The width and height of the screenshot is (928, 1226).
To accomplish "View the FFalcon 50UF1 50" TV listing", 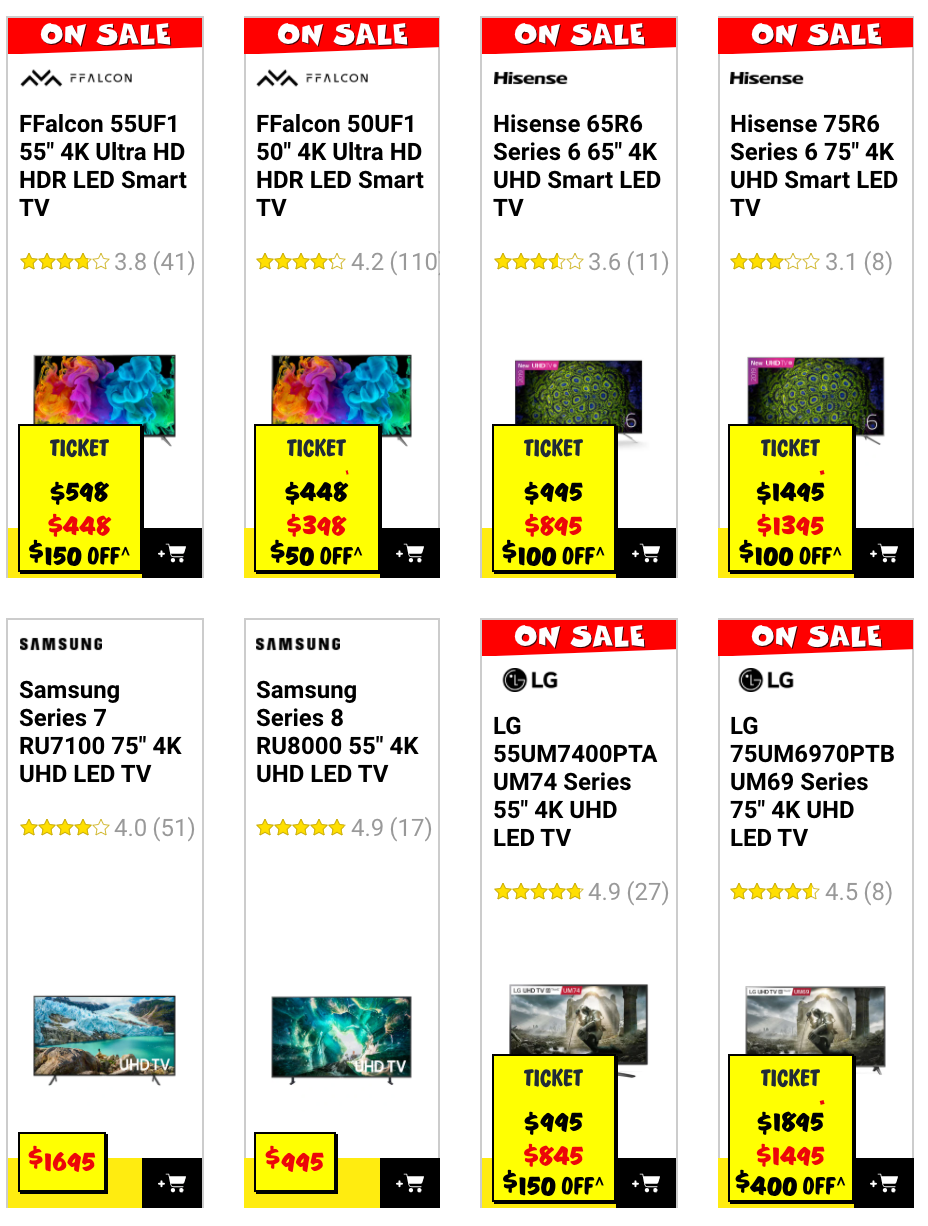I will pos(340,166).
